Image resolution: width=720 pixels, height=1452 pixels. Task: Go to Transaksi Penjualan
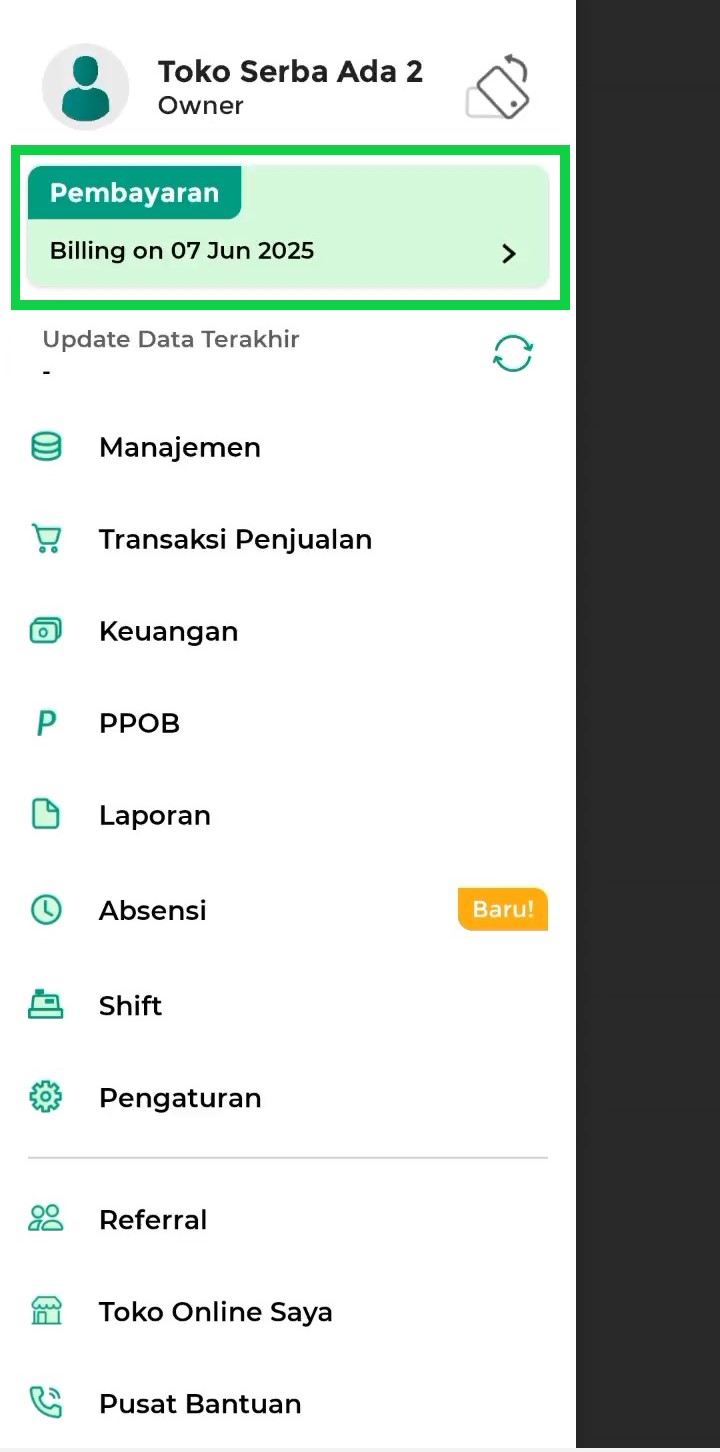[x=288, y=539]
